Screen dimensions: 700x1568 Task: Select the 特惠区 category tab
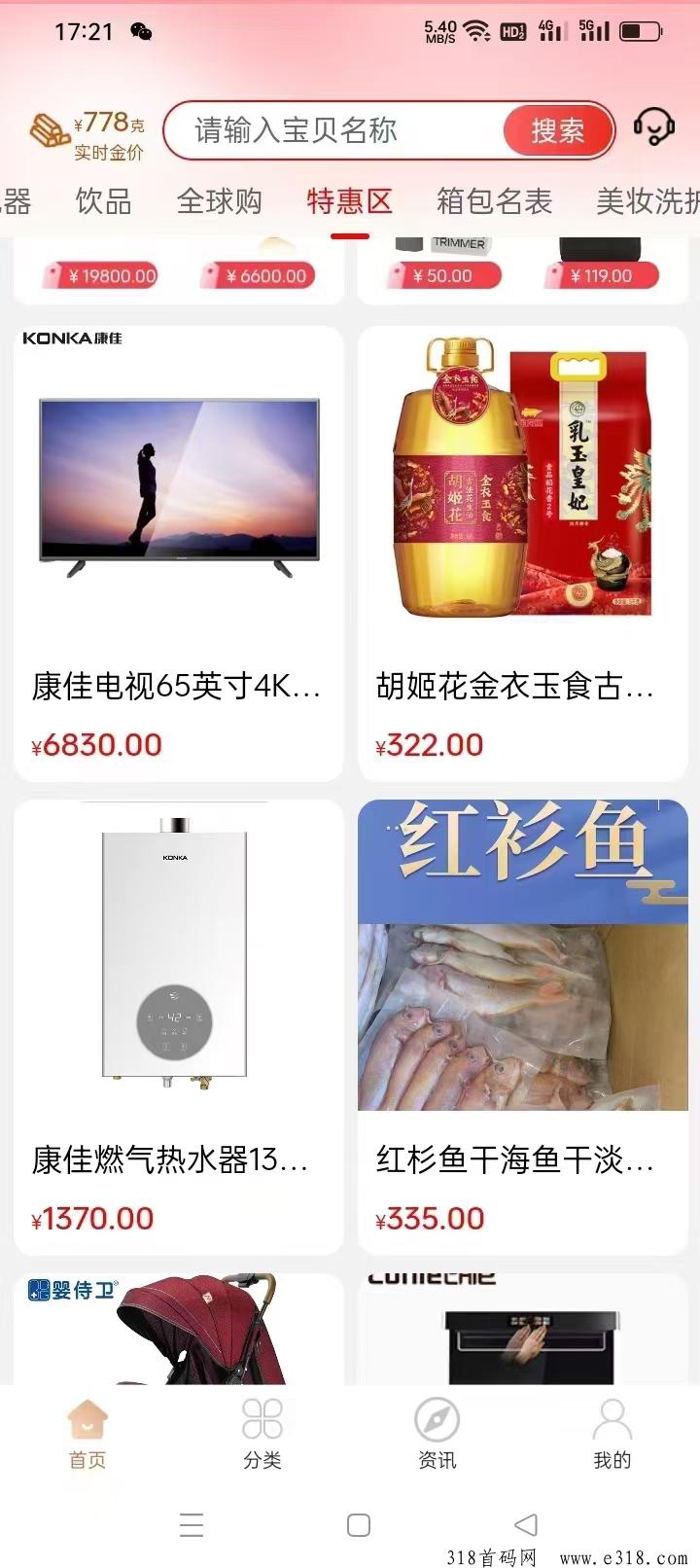pos(349,201)
